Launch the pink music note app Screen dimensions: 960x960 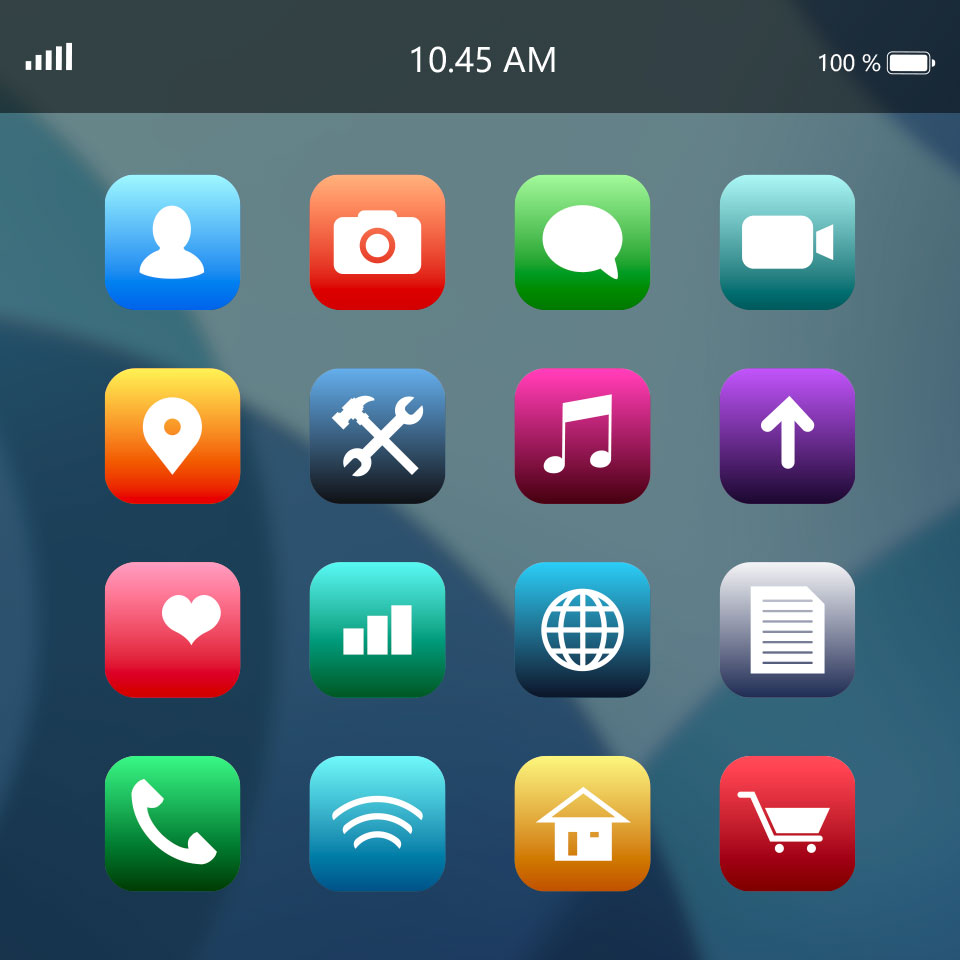pos(582,435)
